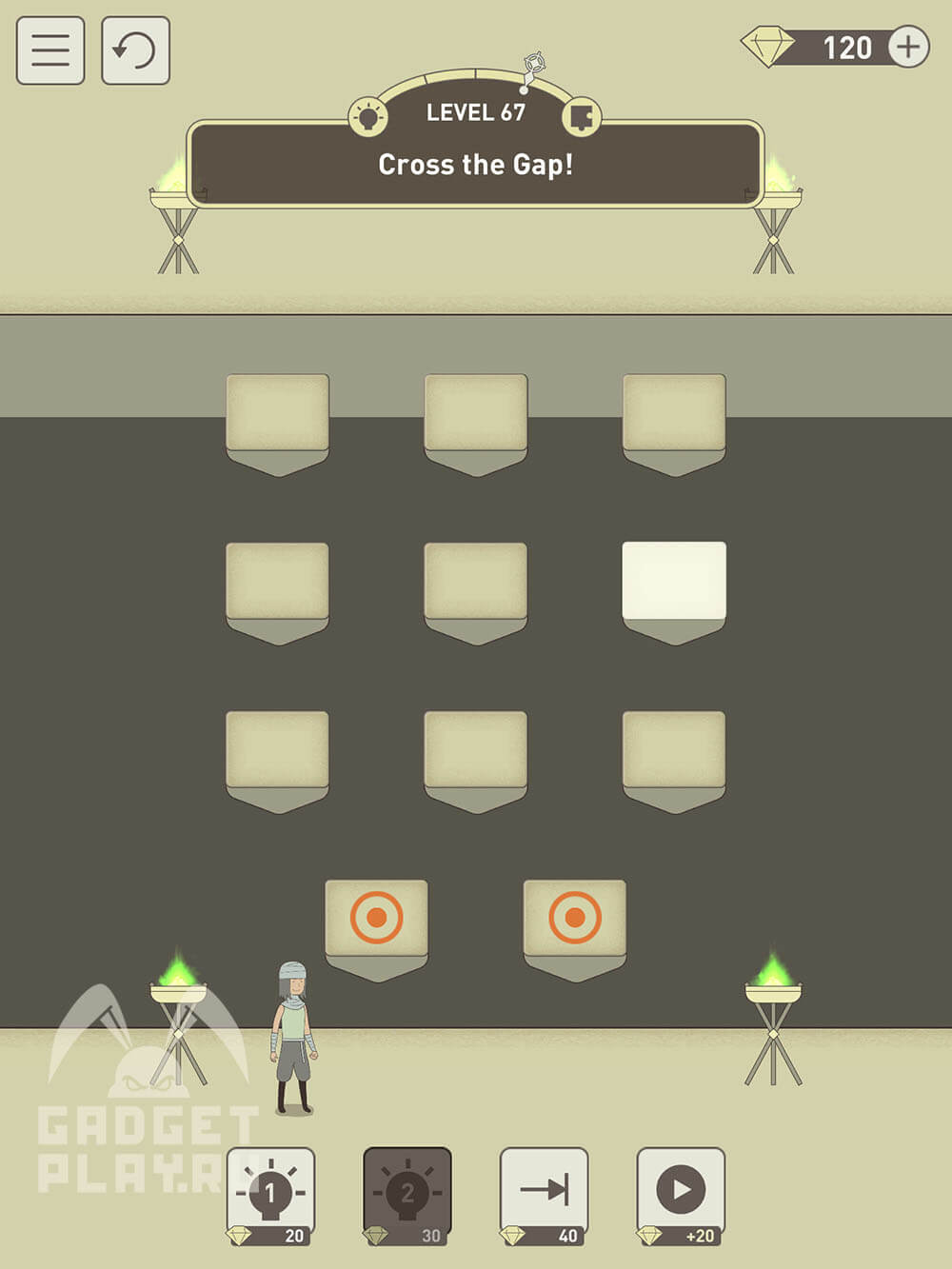
Task: Tap the highlighted white stone tile
Action: click(x=674, y=583)
